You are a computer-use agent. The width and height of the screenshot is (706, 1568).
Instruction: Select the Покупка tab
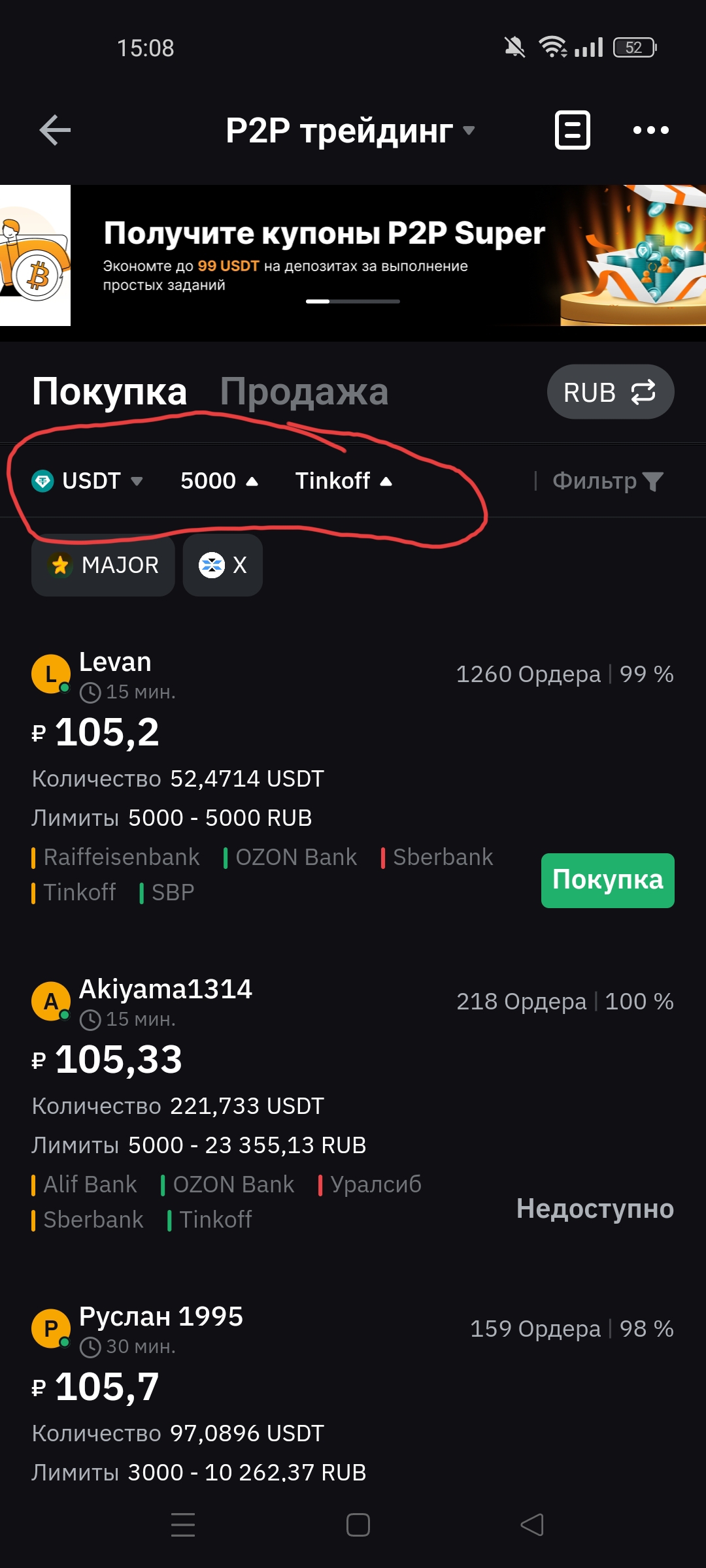point(109,391)
